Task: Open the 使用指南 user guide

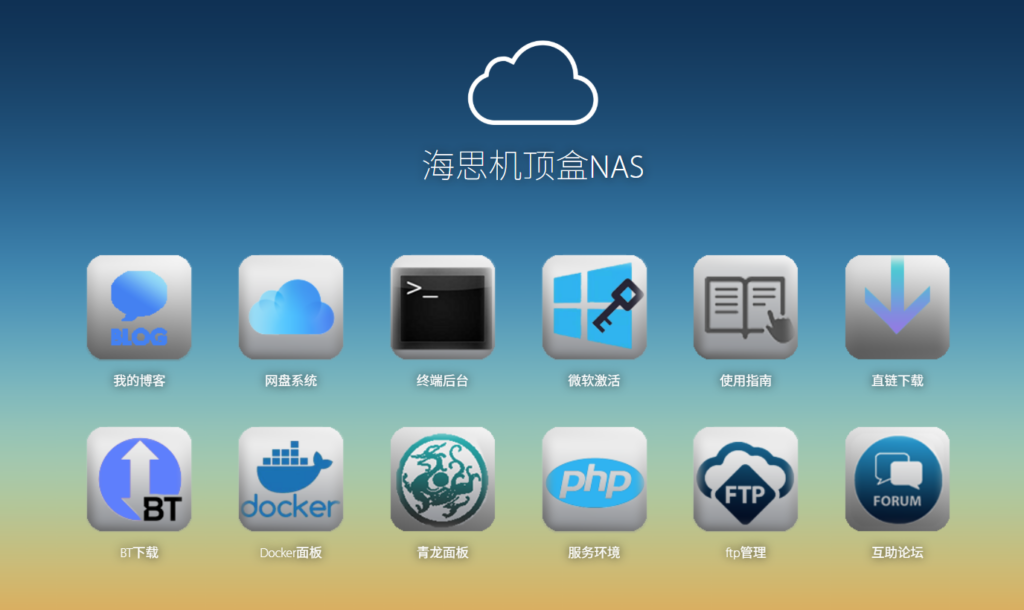Action: click(x=745, y=307)
